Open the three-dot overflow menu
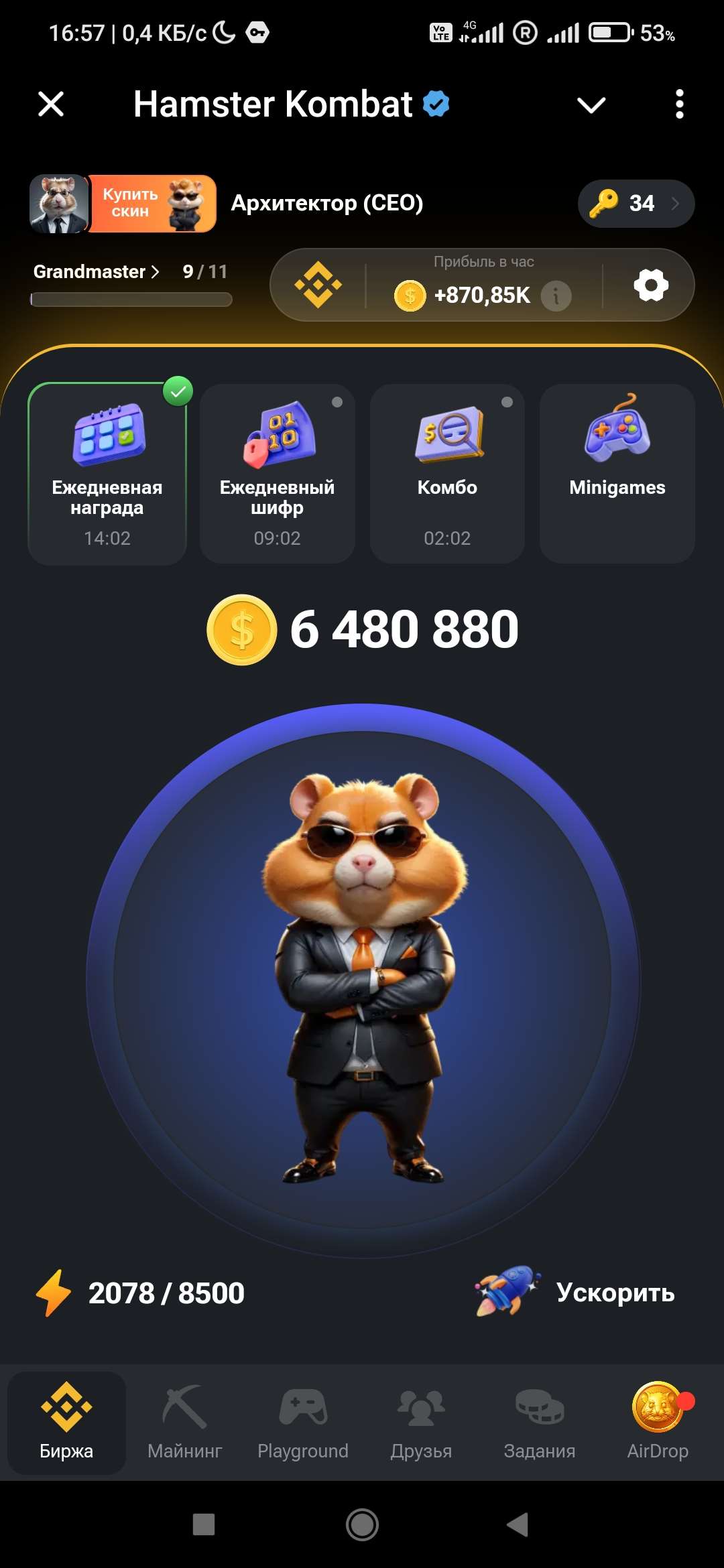The height and width of the screenshot is (1568, 724). tap(679, 105)
